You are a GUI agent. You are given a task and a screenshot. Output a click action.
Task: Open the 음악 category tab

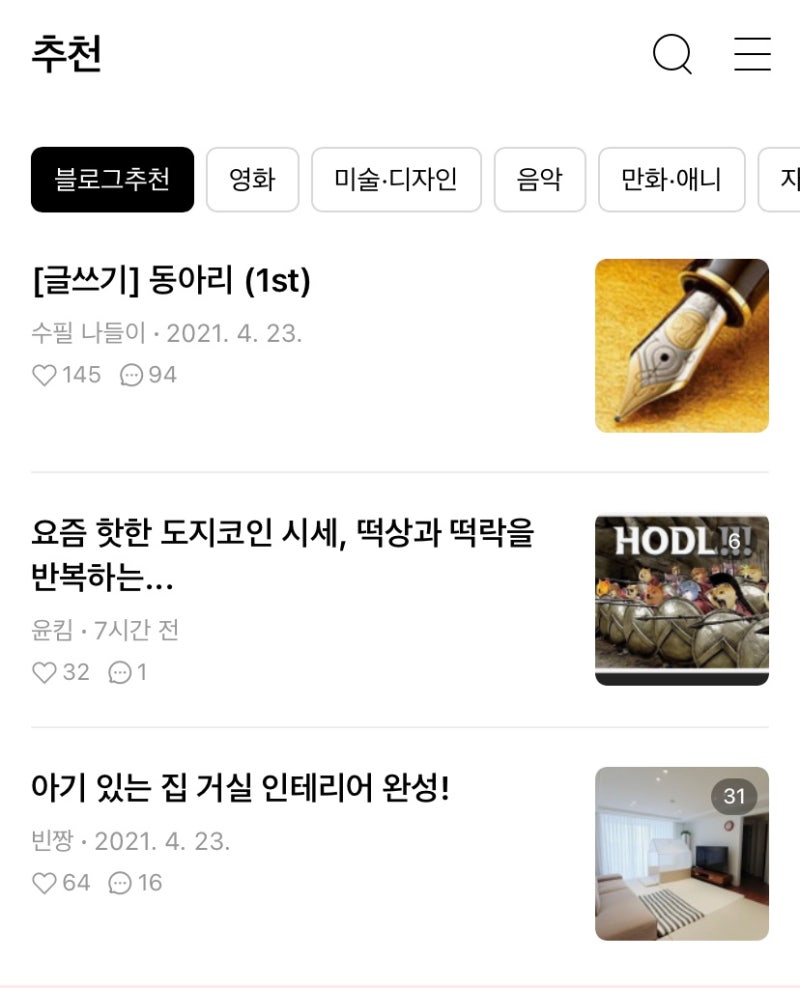pos(540,180)
